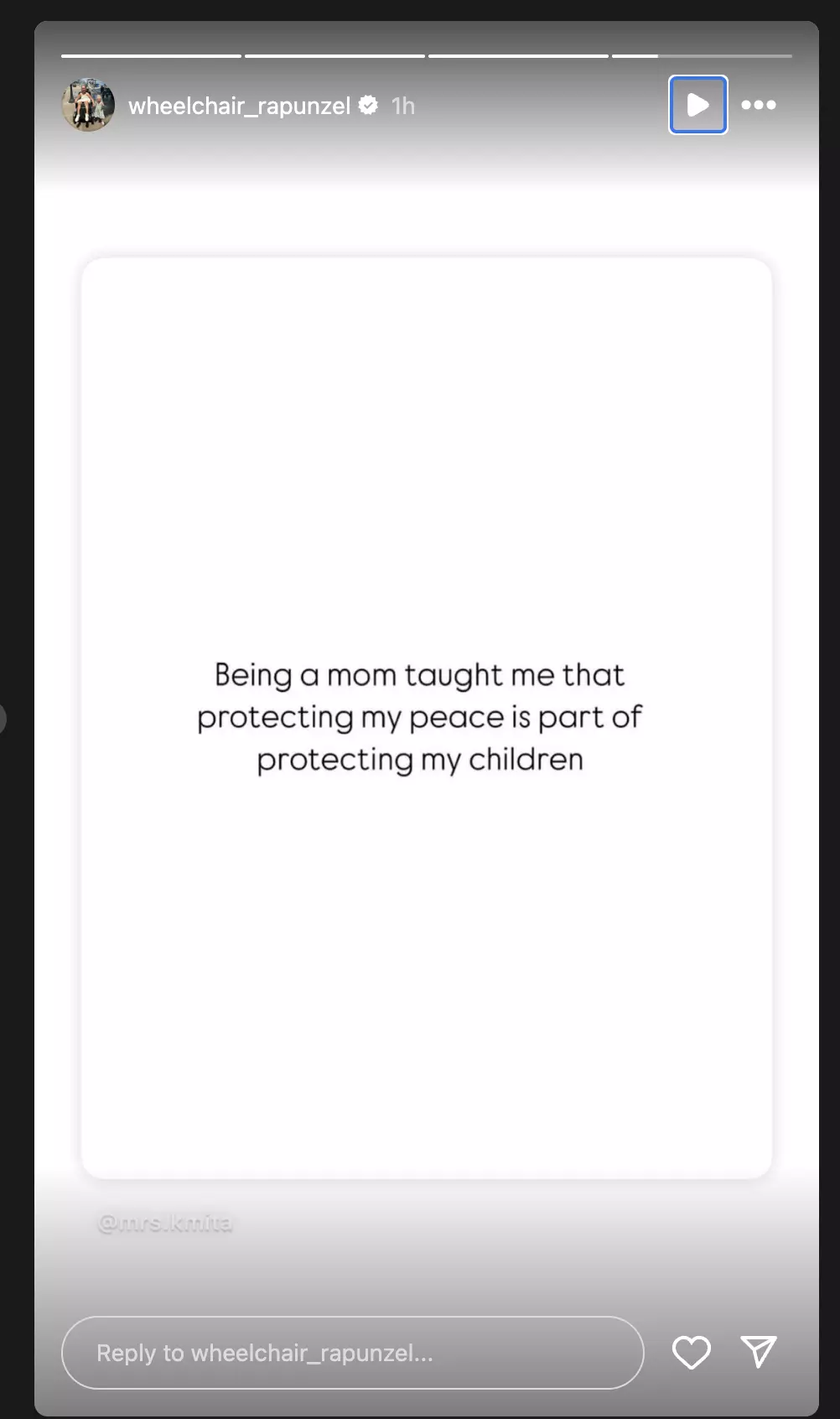Open the three-dot more options menu
Viewport: 840px width, 1419px height.
click(x=759, y=105)
